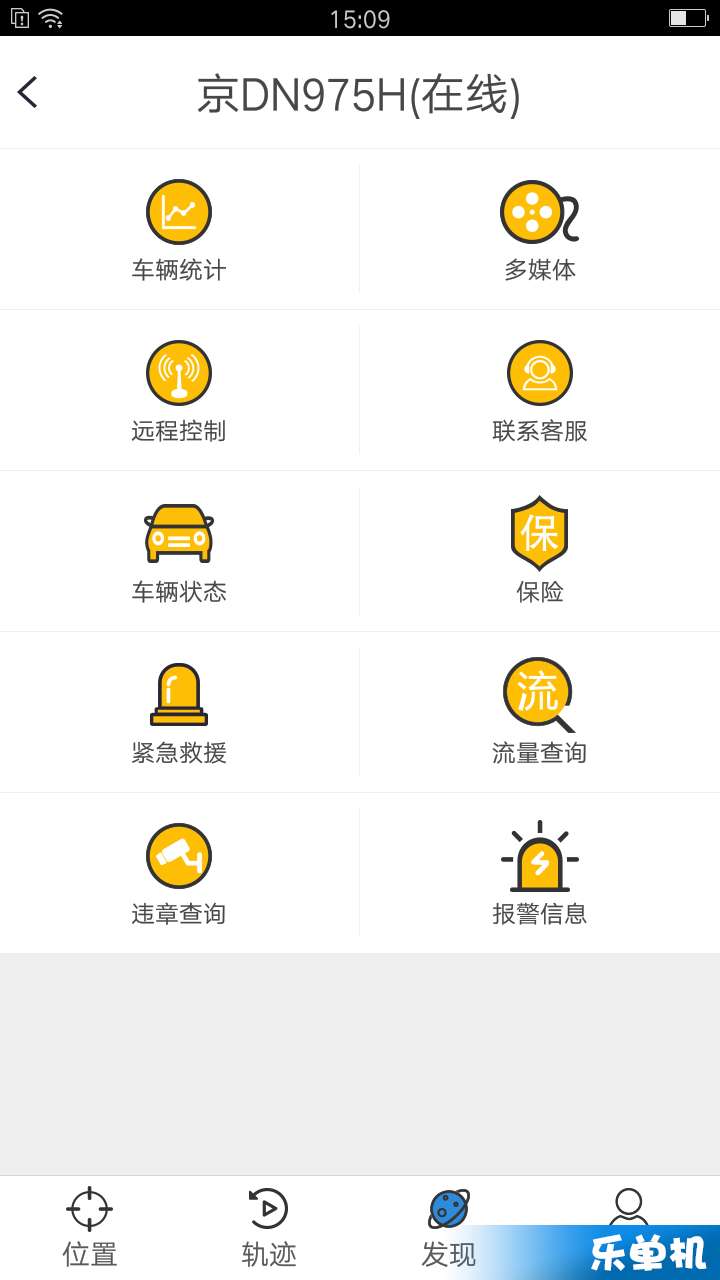720x1280 pixels.
Task: Open 报警信息 alarm messages
Action: pyautogui.click(x=540, y=874)
